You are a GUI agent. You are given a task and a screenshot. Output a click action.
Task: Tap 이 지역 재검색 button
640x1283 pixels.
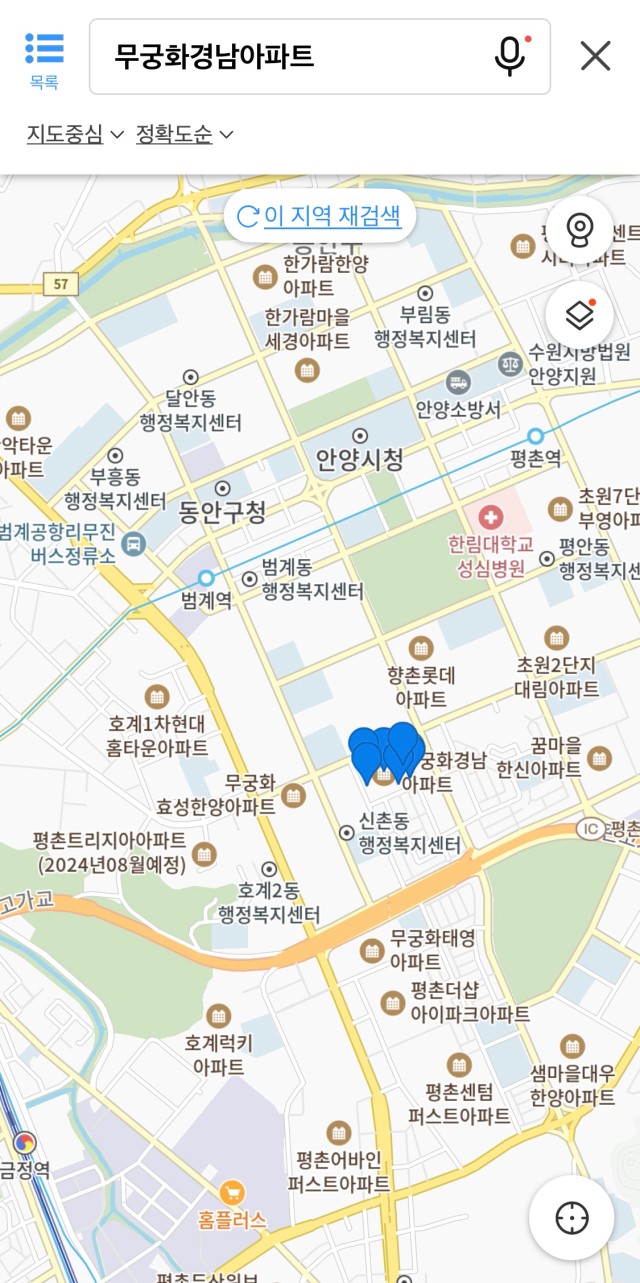pos(320,215)
